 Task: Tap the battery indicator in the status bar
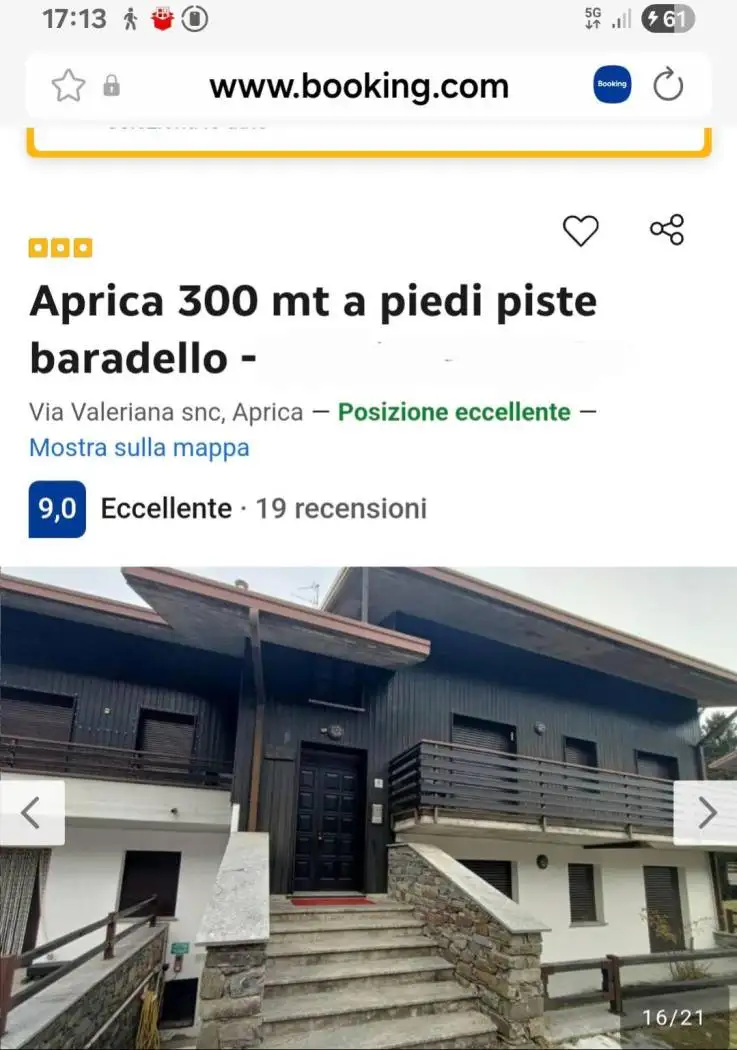pos(666,17)
